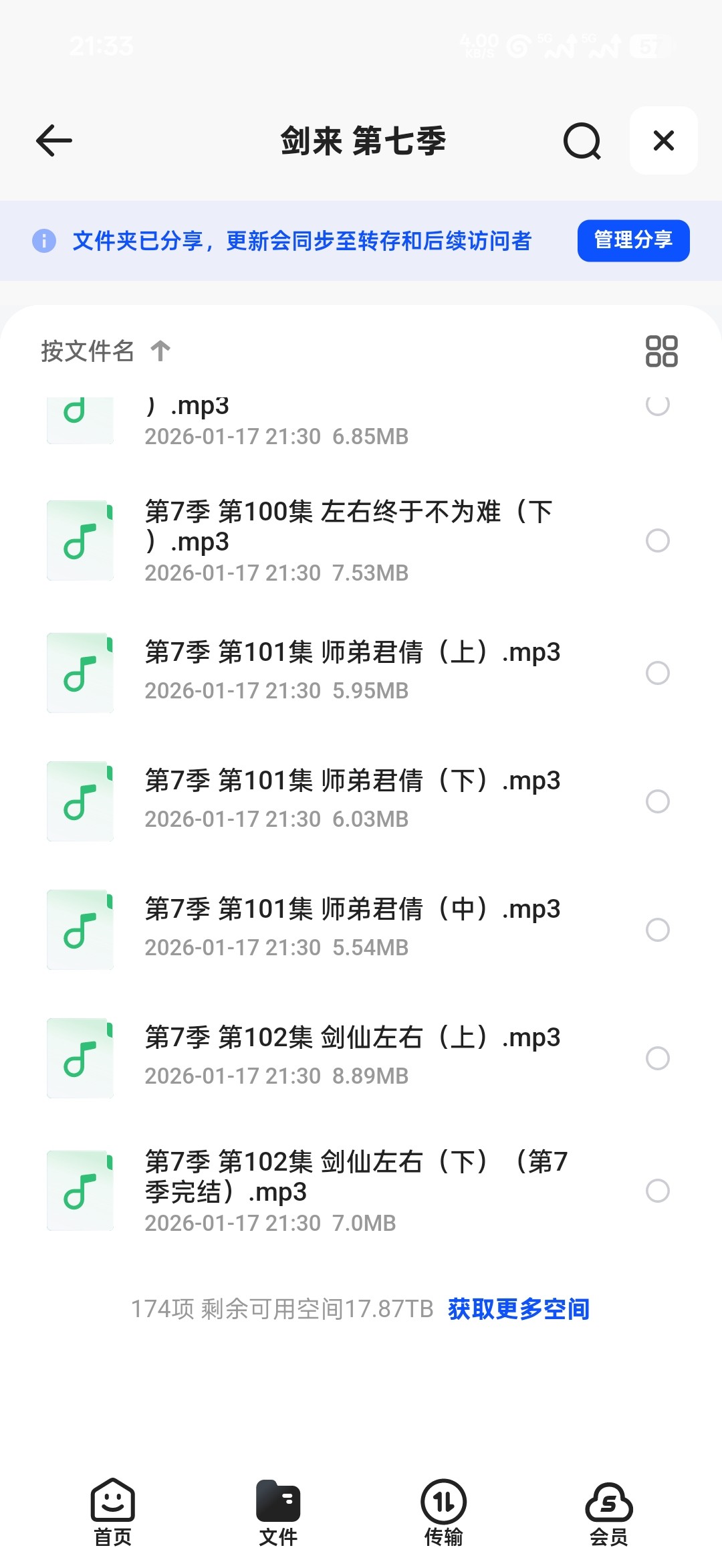Select 第101集 师弟君倩（中）file
722x1568 pixels.
[657, 930]
